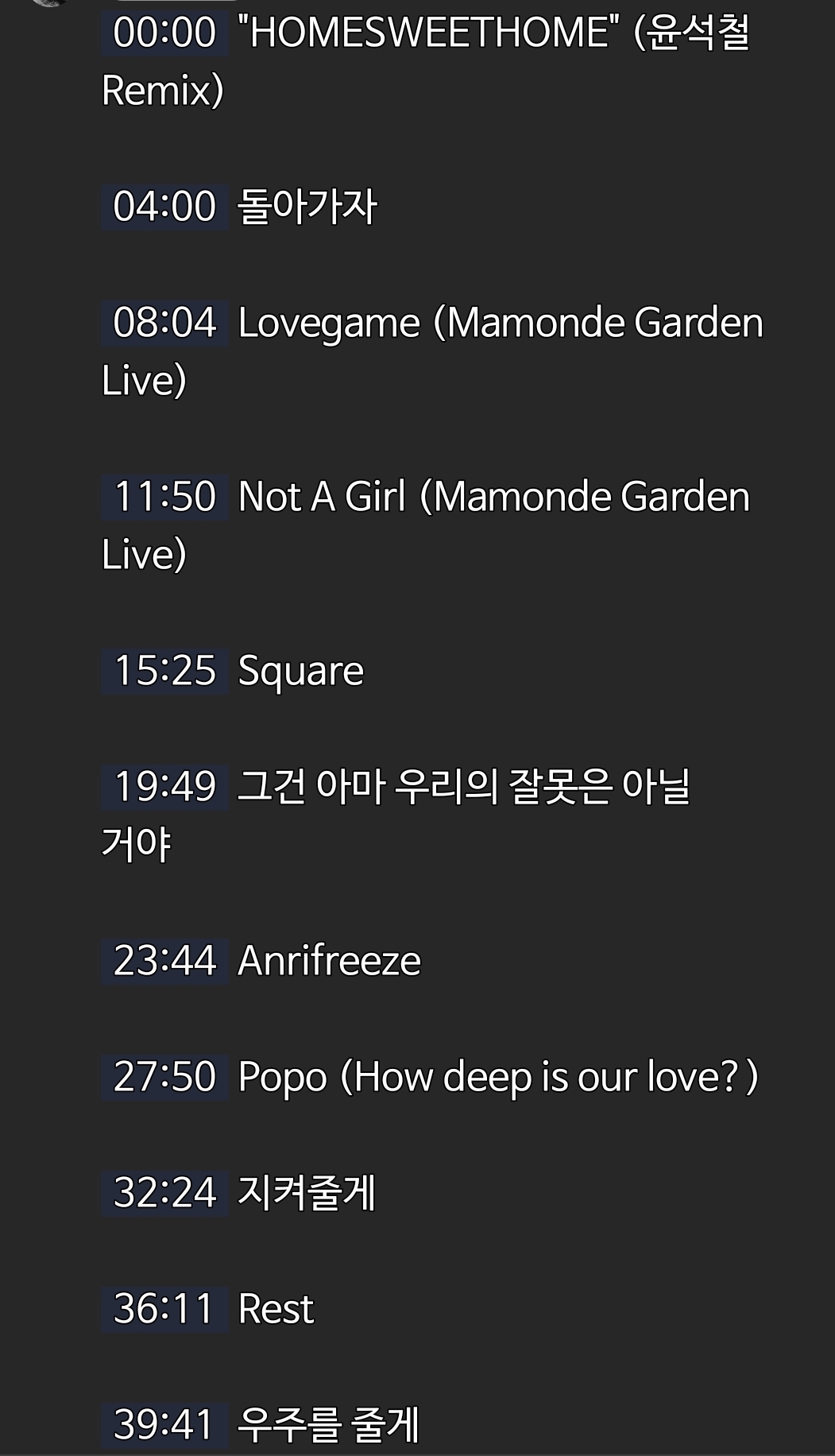Tap the 32:24 timestamp link

click(x=164, y=1193)
